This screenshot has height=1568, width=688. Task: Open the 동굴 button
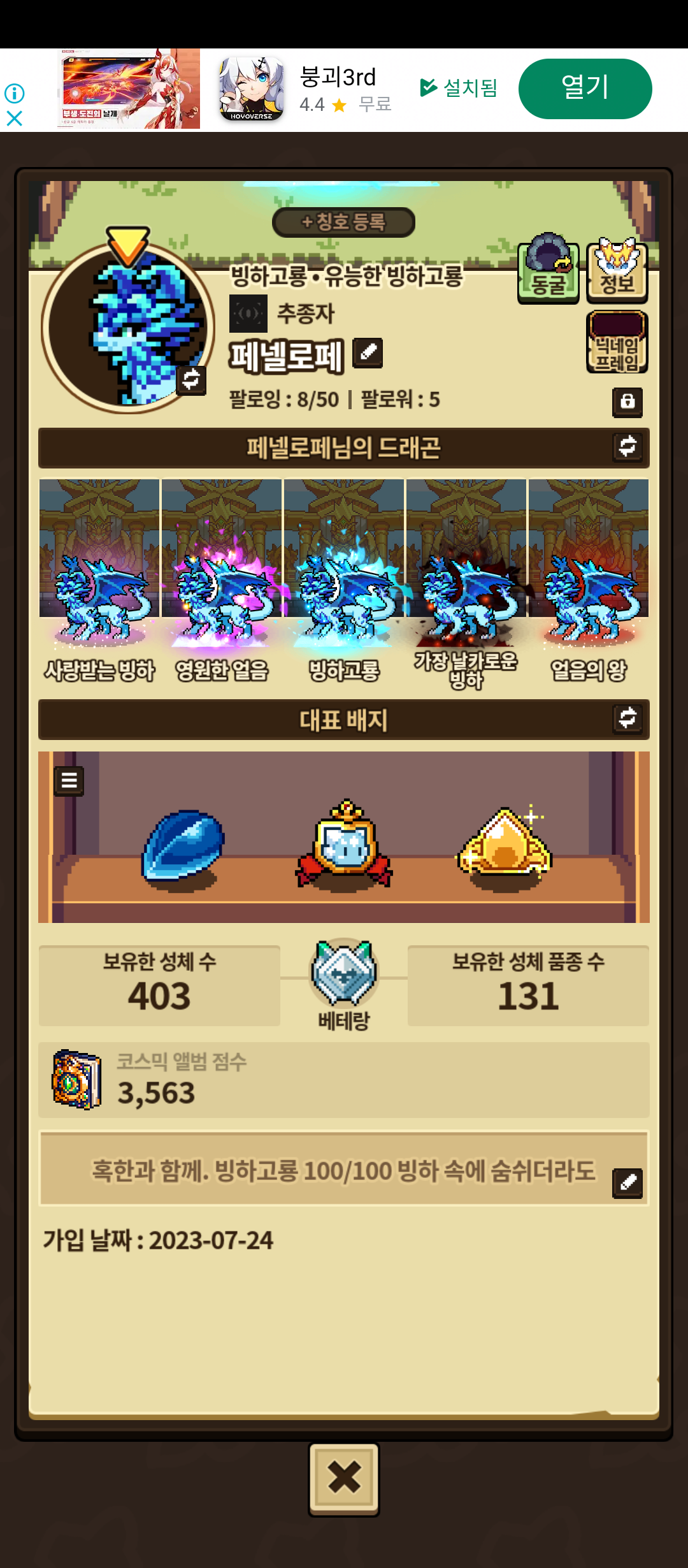[x=548, y=270]
